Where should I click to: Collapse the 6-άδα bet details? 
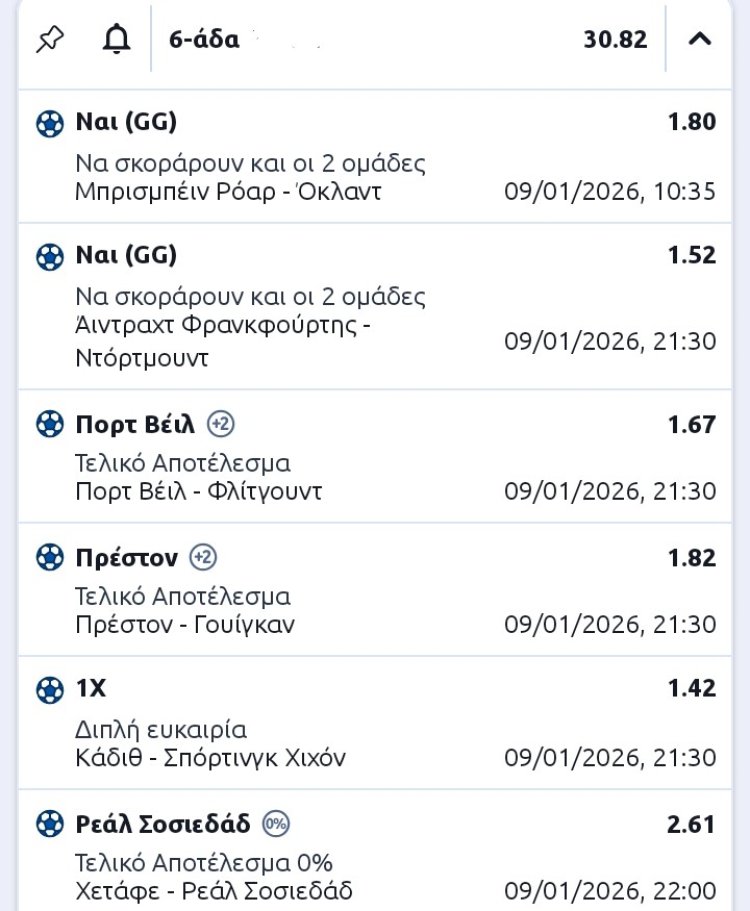click(701, 40)
